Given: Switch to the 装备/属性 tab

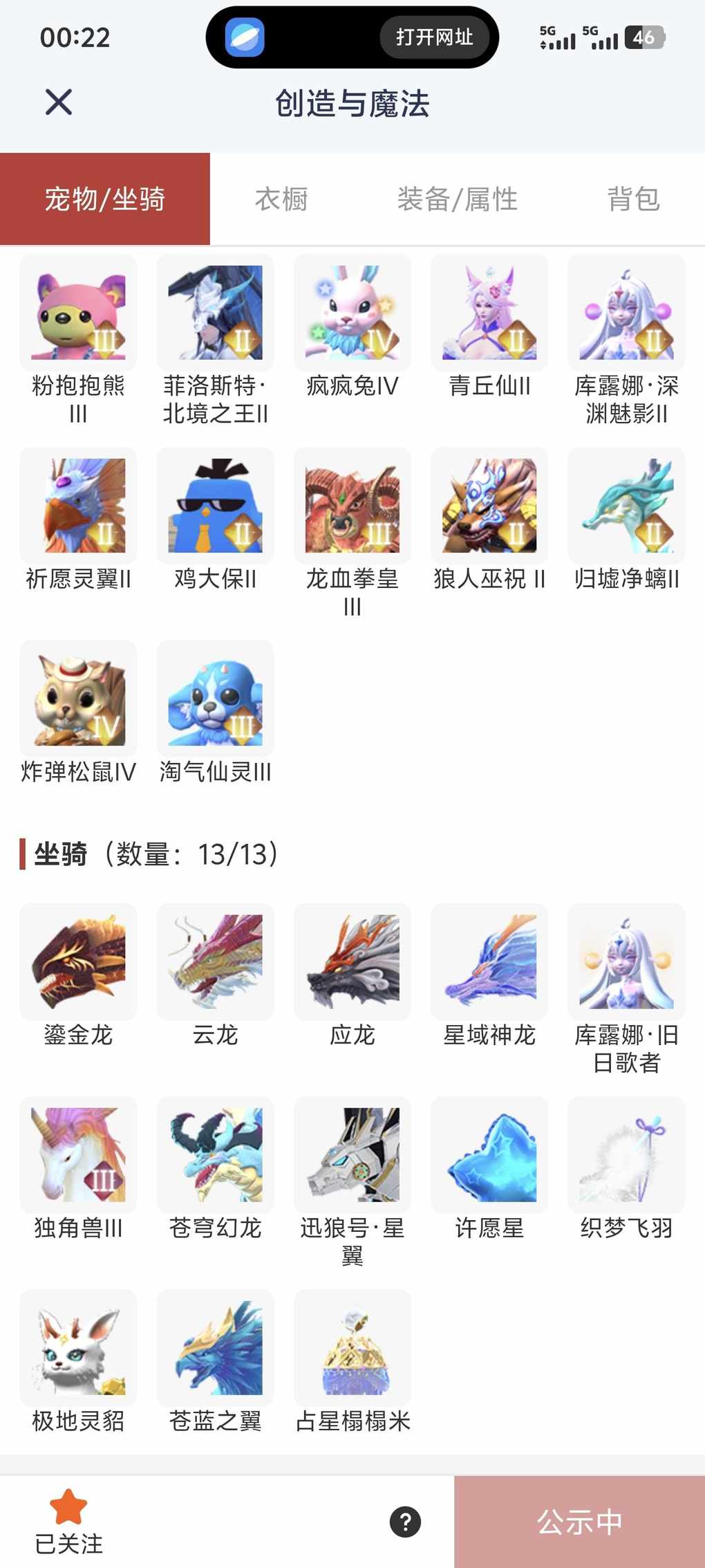Looking at the screenshot, I should pos(457,199).
